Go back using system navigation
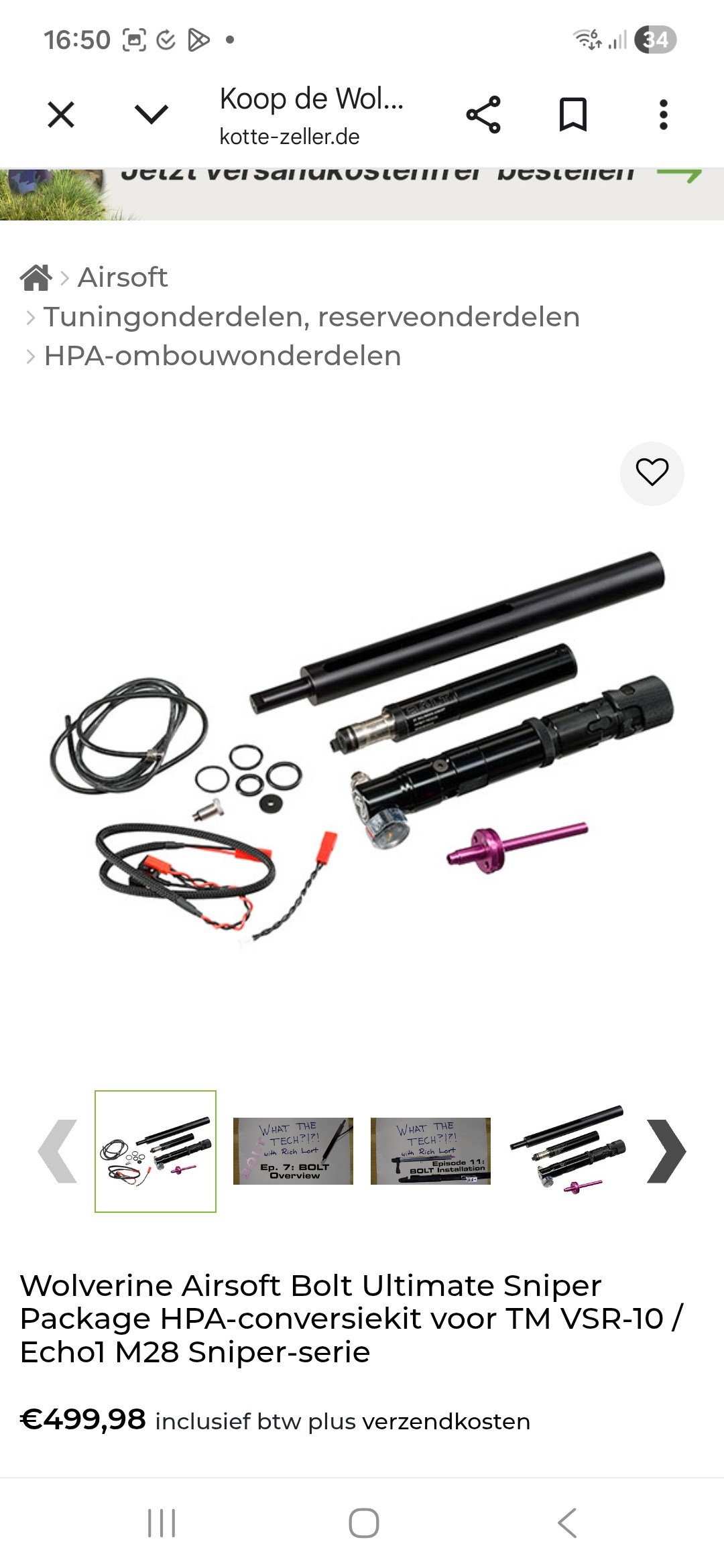The height and width of the screenshot is (1568, 724). pos(567,1523)
